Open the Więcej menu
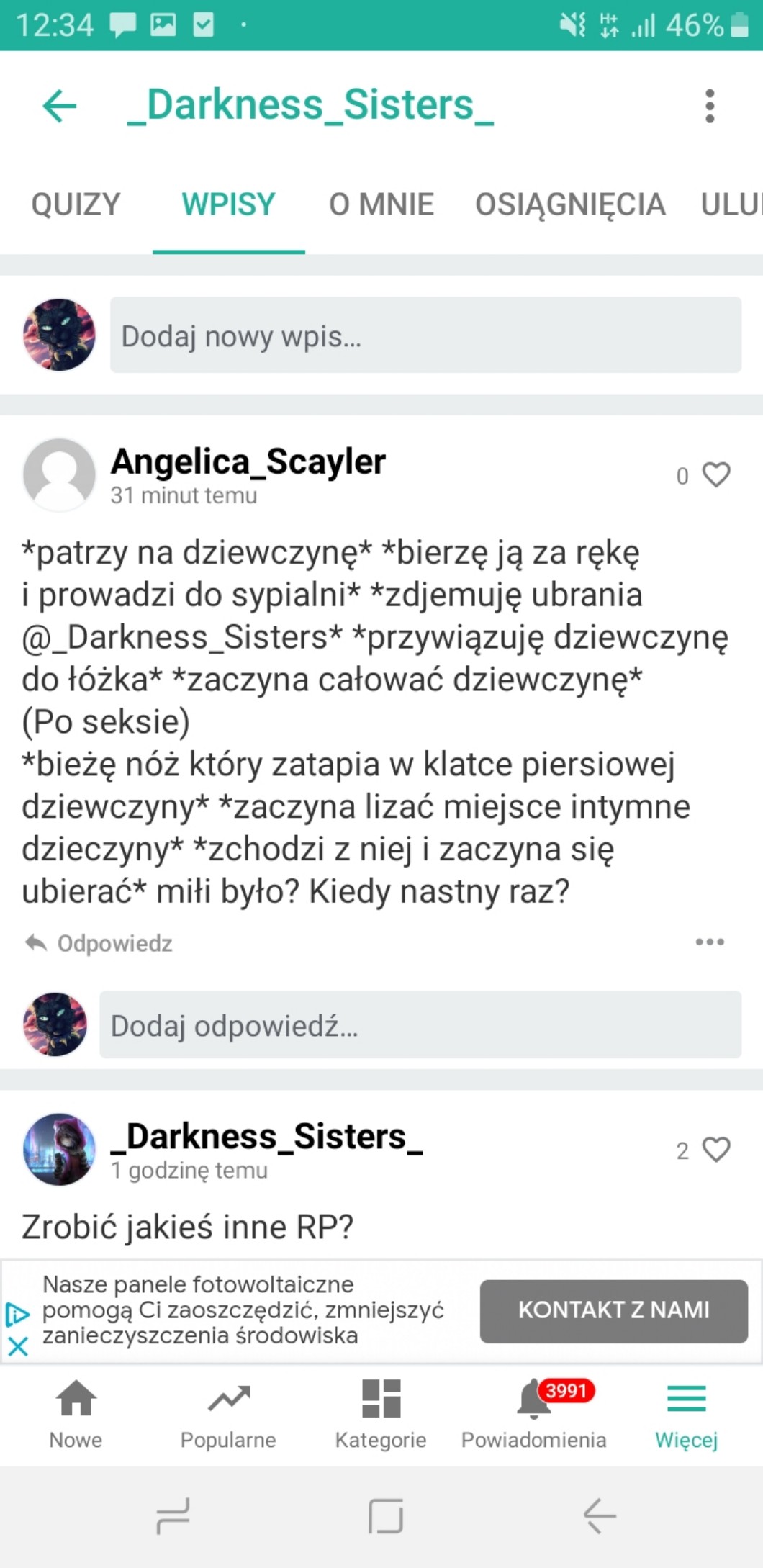Viewport: 763px width, 1568px height. coord(686,1415)
